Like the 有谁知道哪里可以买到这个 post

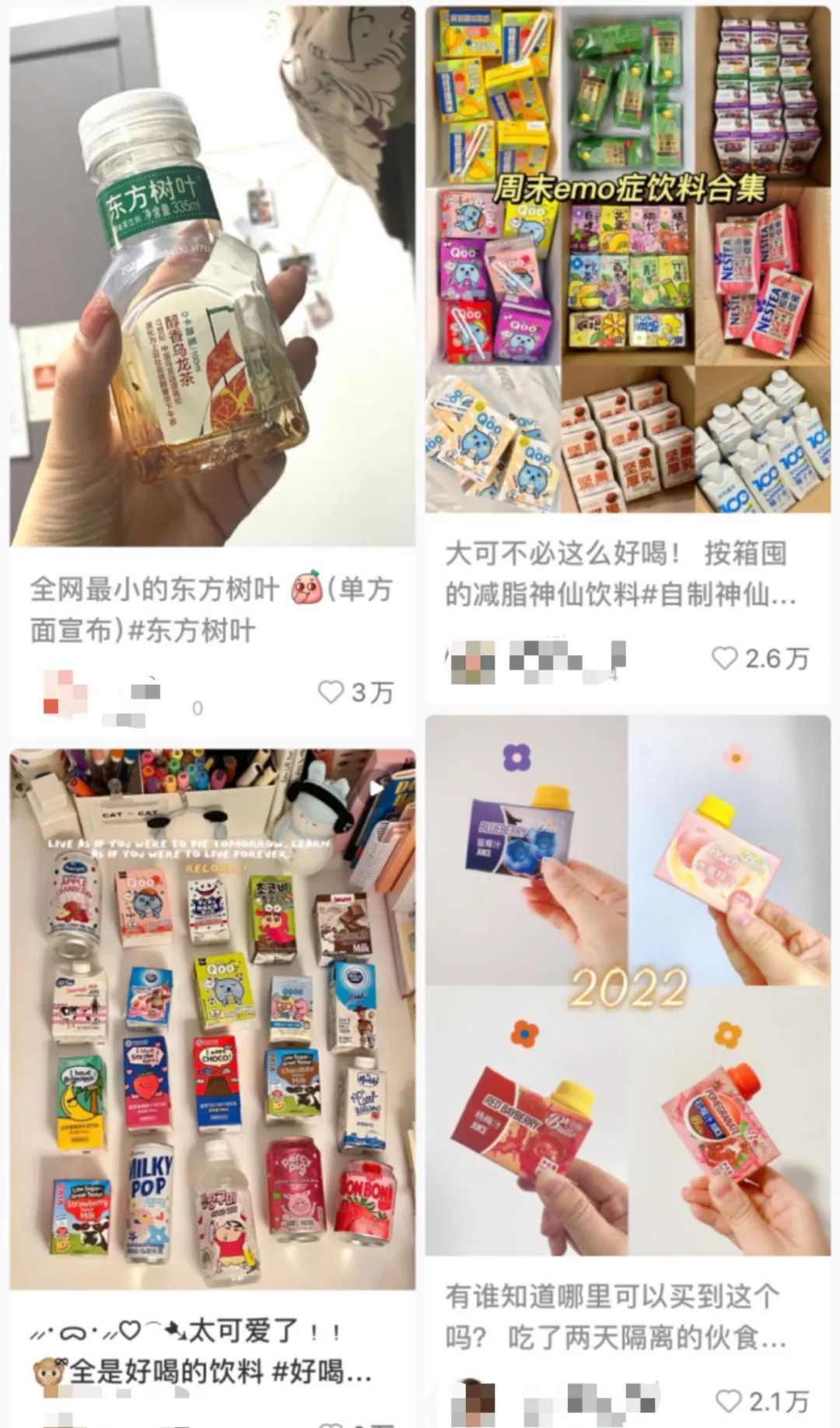pos(728,1402)
